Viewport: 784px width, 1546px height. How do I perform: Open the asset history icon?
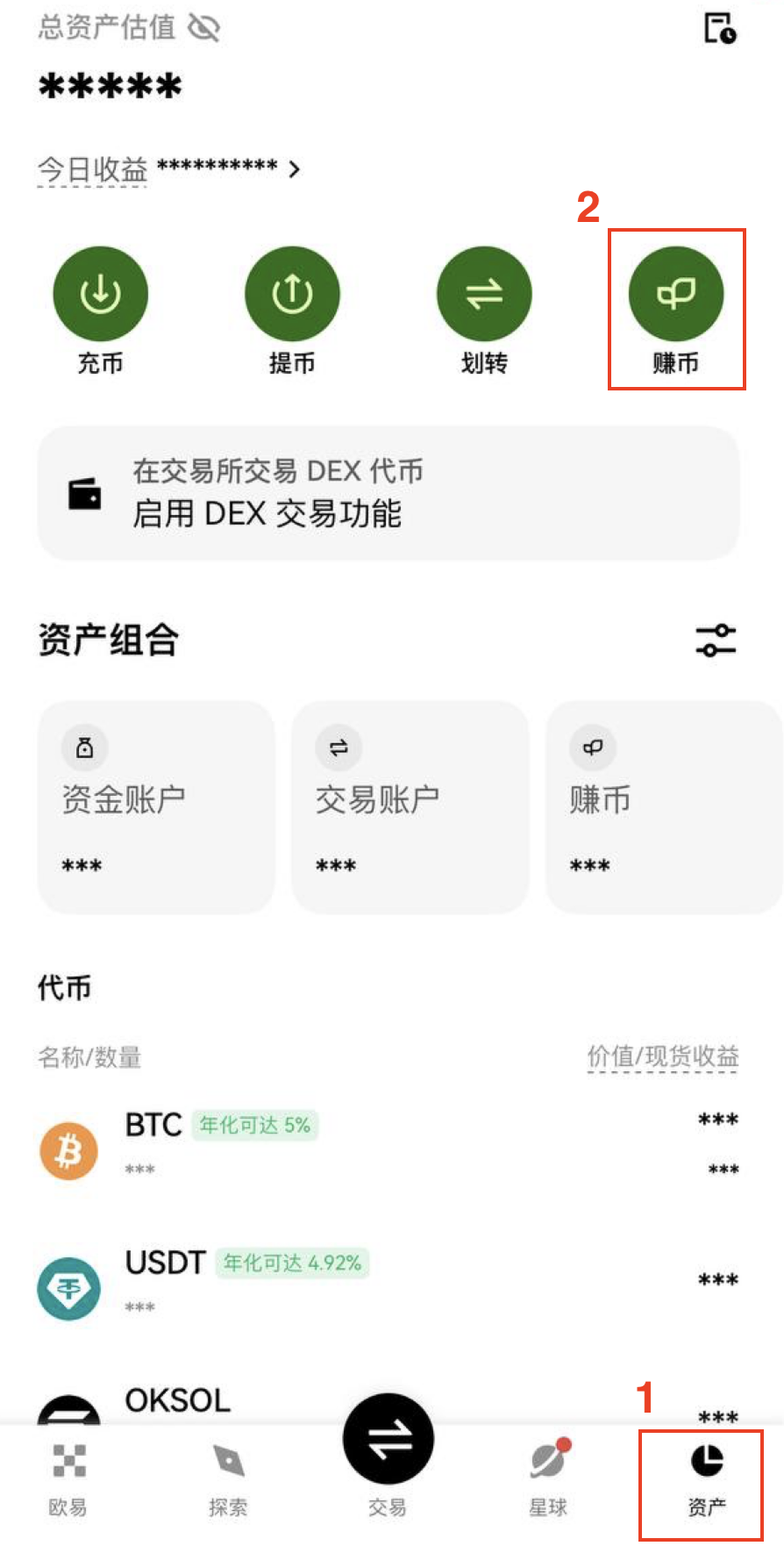[720, 28]
